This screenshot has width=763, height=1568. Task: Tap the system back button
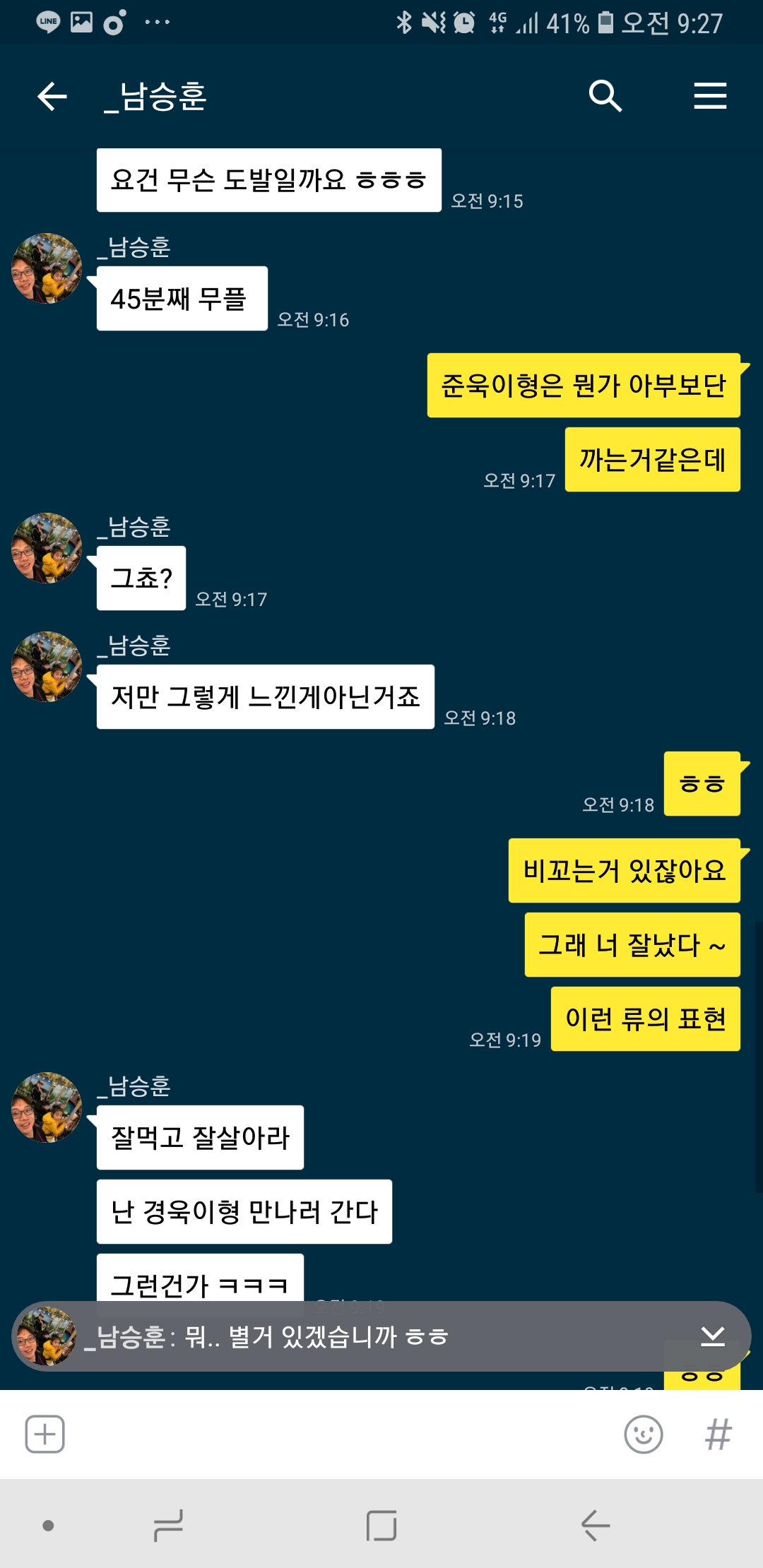click(x=595, y=1526)
